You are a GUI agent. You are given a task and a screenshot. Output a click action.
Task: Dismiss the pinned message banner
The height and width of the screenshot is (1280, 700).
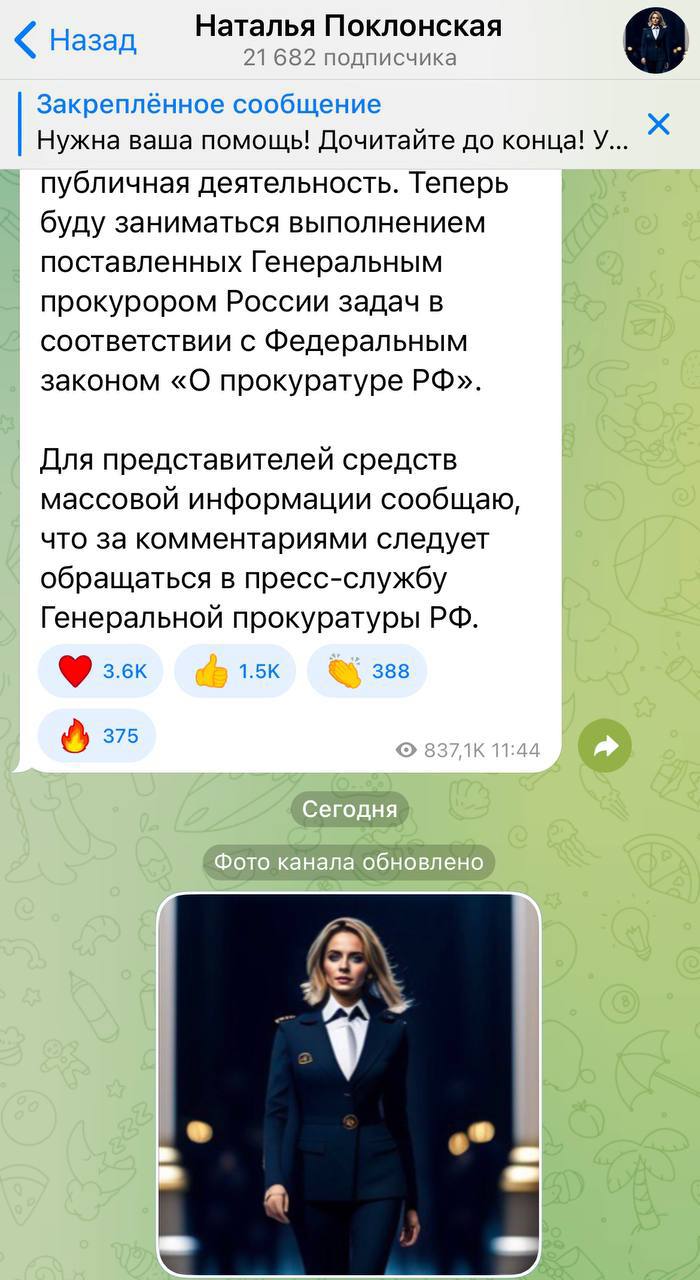click(658, 124)
